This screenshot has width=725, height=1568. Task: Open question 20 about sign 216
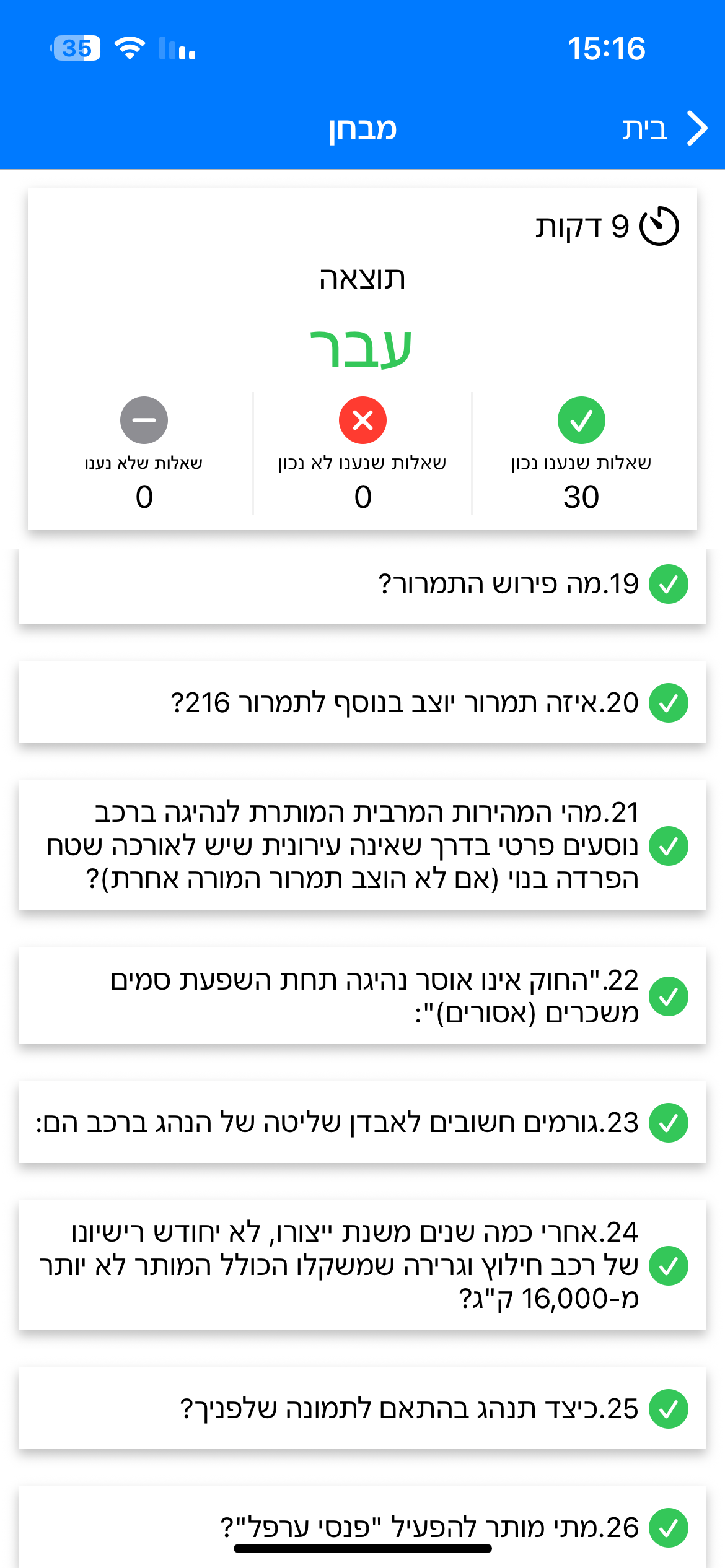pyautogui.click(x=362, y=703)
